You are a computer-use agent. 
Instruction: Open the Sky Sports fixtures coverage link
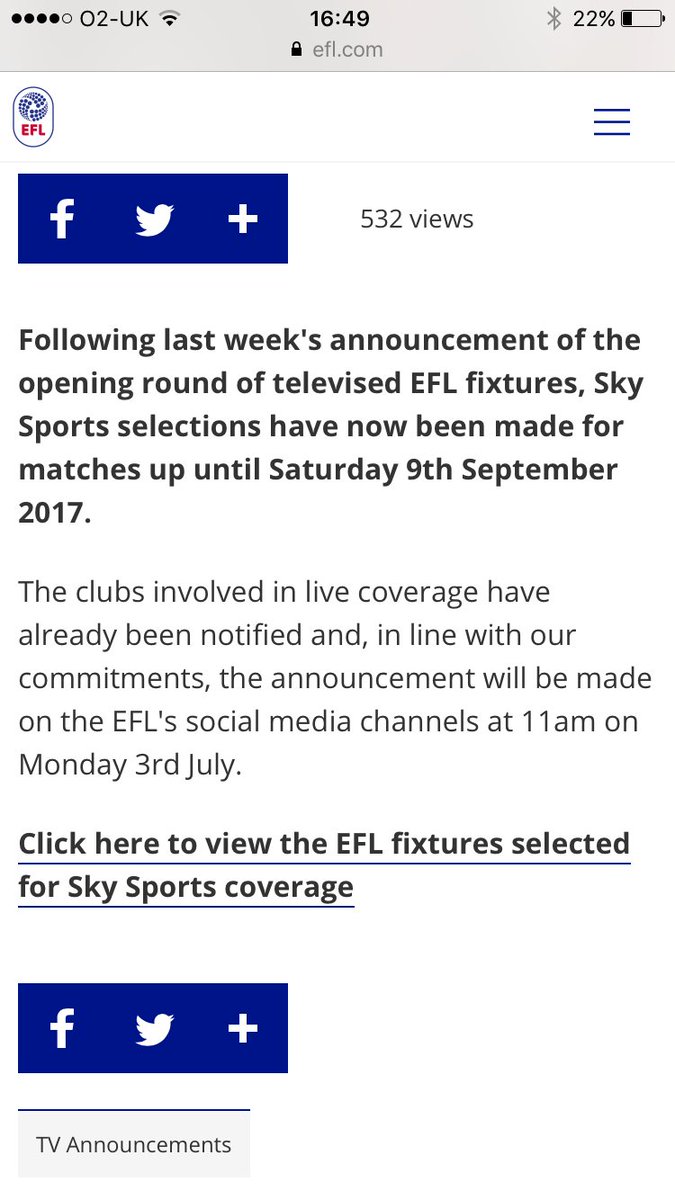point(324,865)
